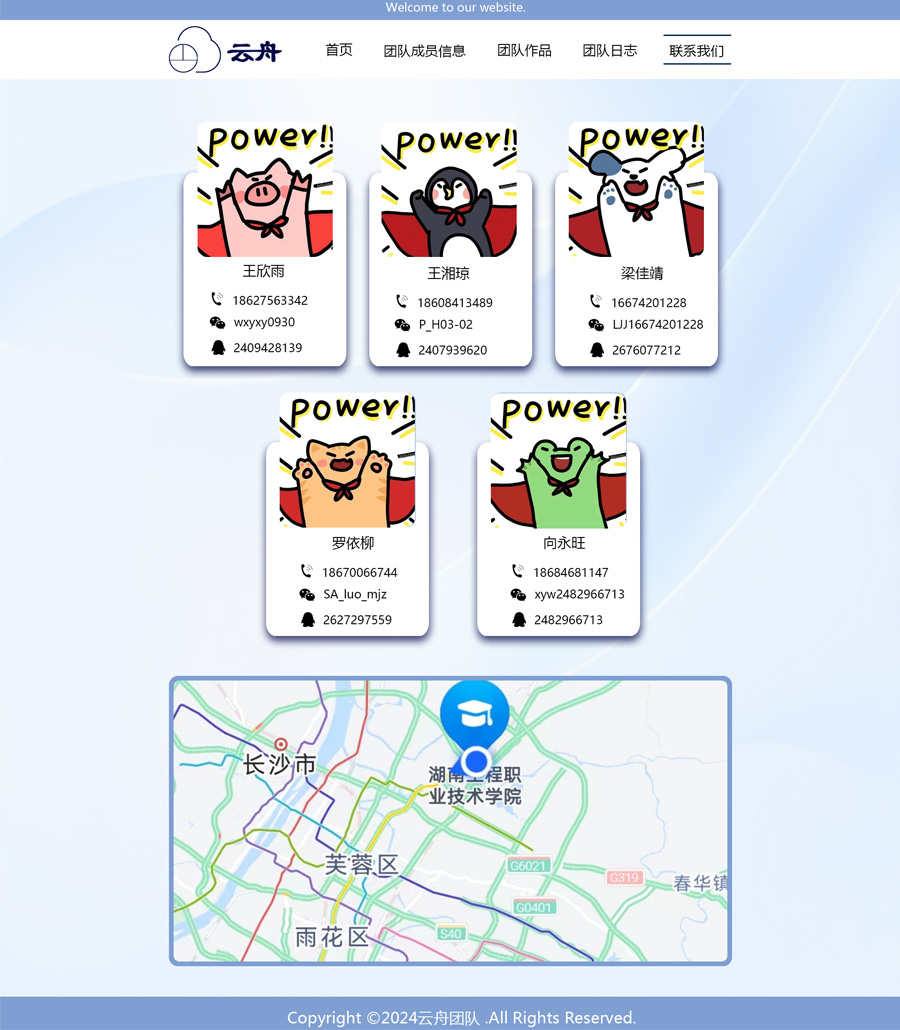Screen dimensions: 900x1030
Task: Open the 团队日志 page
Action: coord(610,50)
